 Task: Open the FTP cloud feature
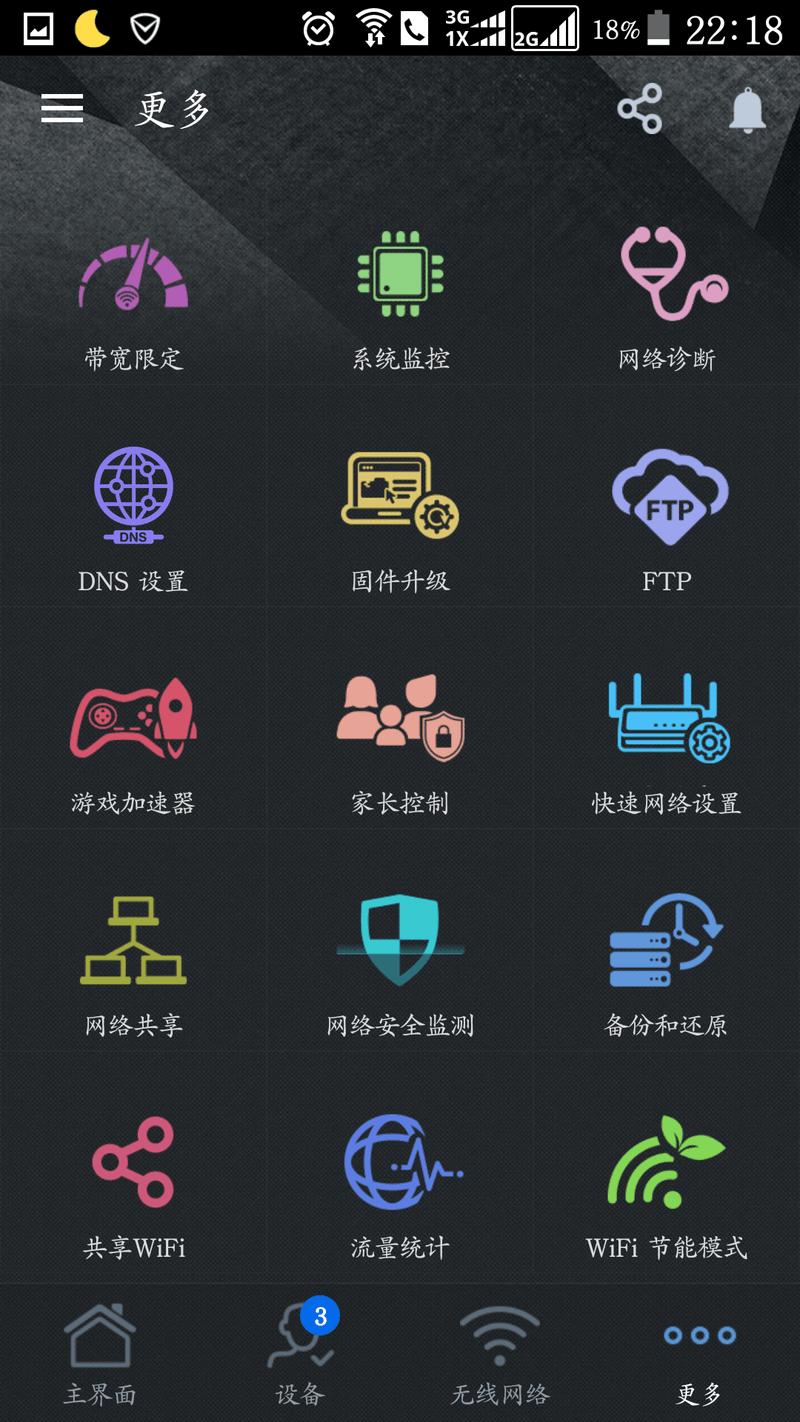click(666, 510)
